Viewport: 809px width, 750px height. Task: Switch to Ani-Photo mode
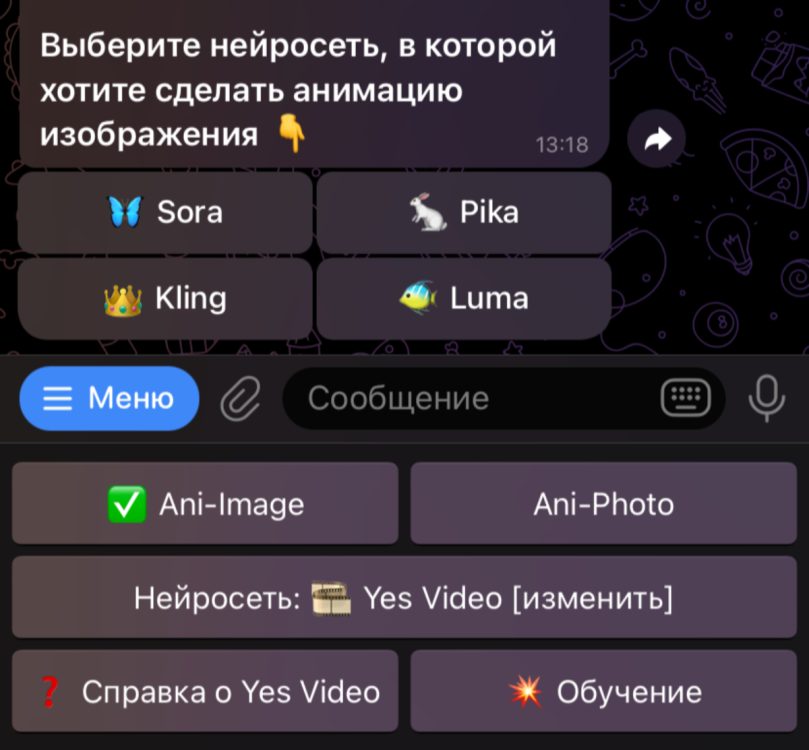pos(603,504)
